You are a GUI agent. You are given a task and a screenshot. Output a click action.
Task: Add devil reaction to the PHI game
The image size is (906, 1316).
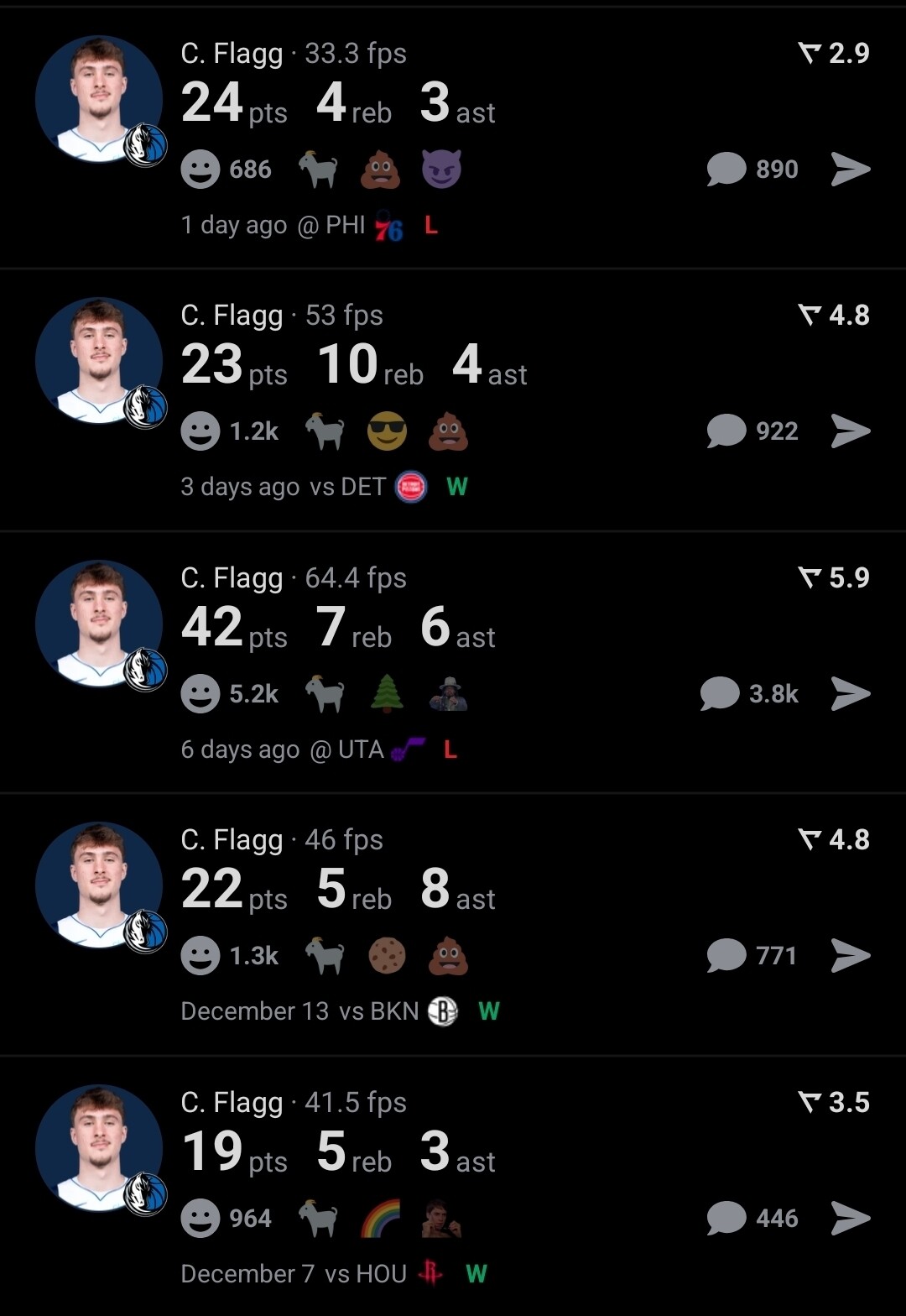[441, 170]
